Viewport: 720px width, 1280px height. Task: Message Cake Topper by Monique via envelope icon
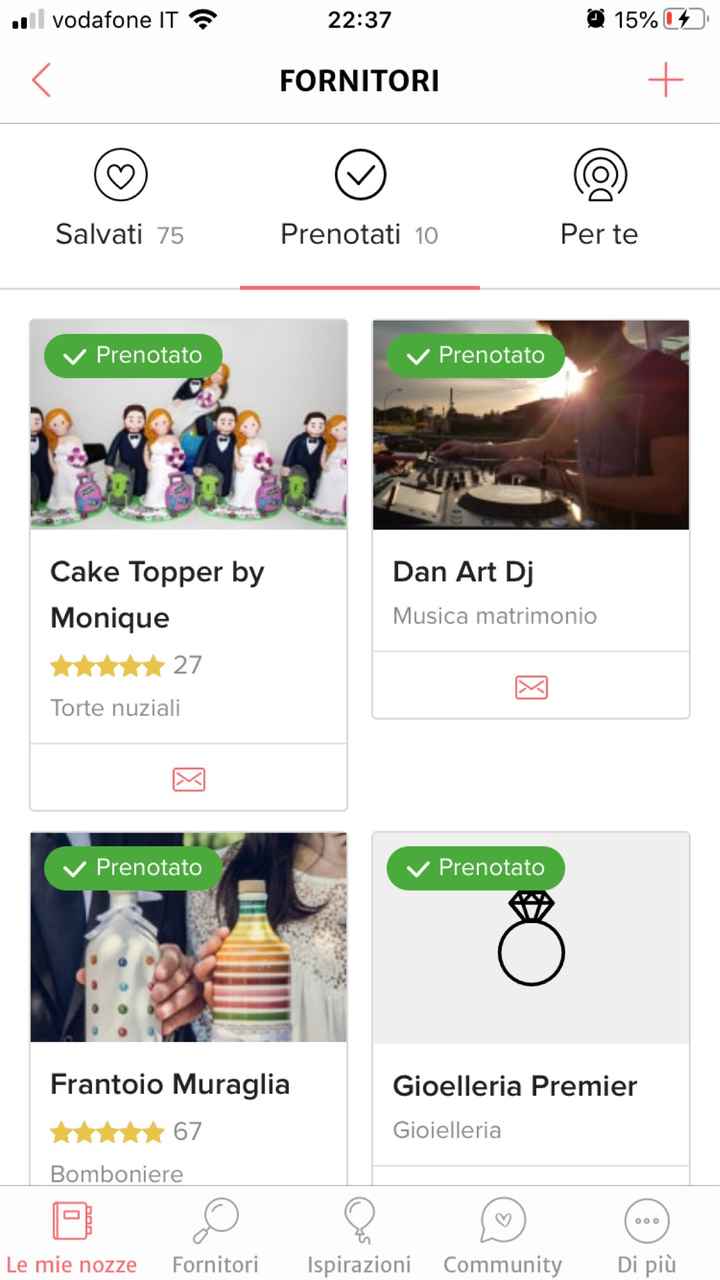click(188, 778)
